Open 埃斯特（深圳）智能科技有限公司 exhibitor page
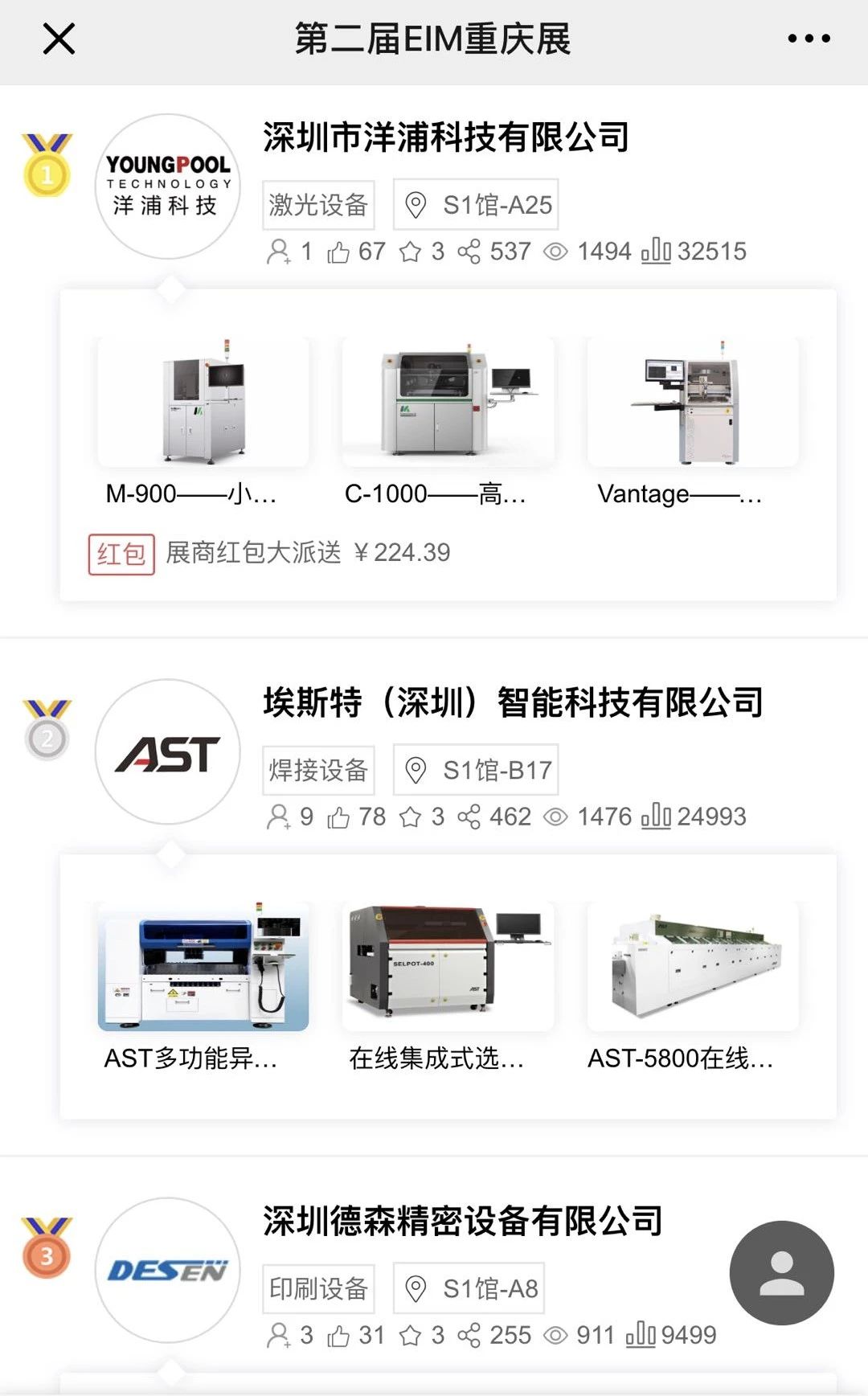The width and height of the screenshot is (868, 1396). coord(513,702)
